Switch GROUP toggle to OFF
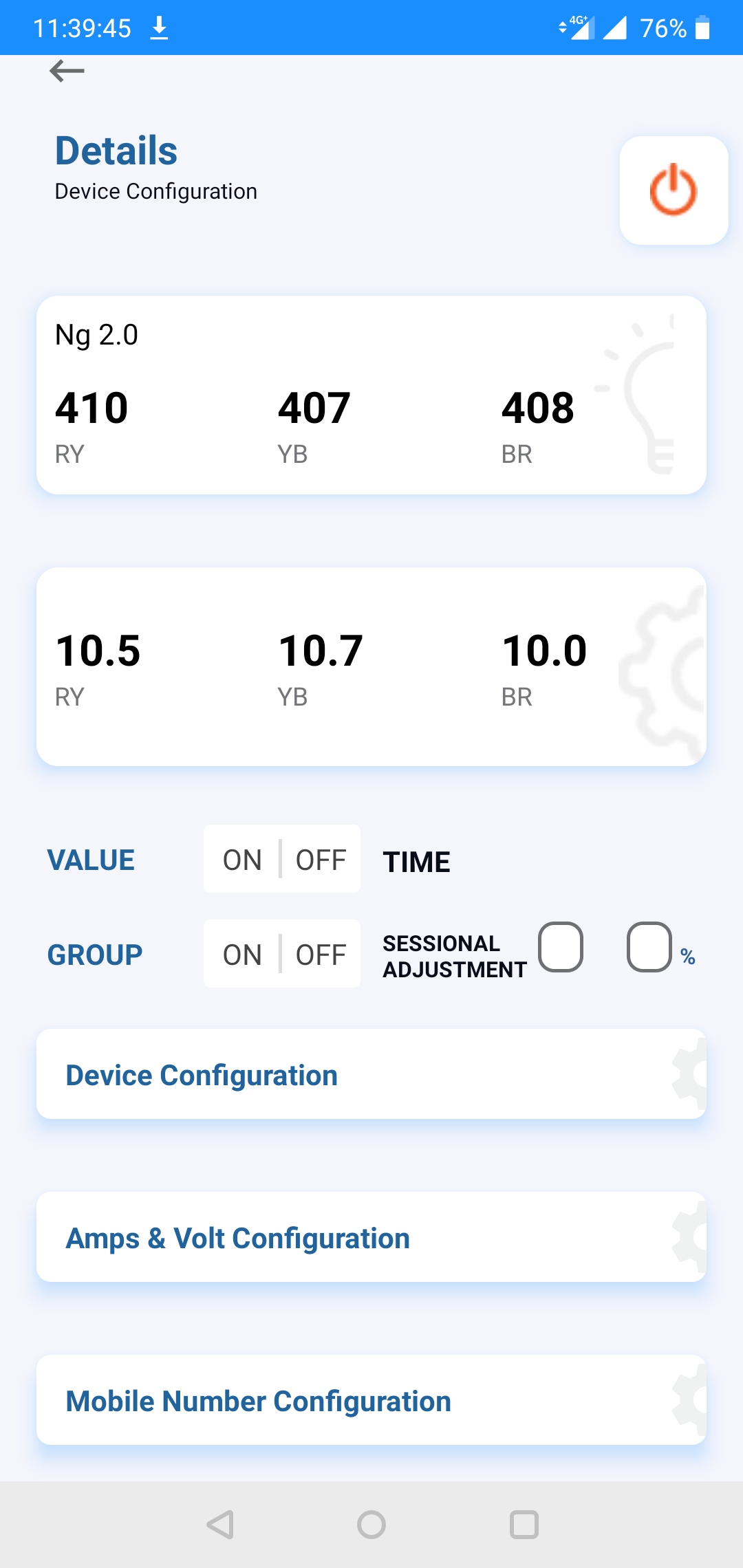Screen dimensions: 743x1568 point(321,954)
